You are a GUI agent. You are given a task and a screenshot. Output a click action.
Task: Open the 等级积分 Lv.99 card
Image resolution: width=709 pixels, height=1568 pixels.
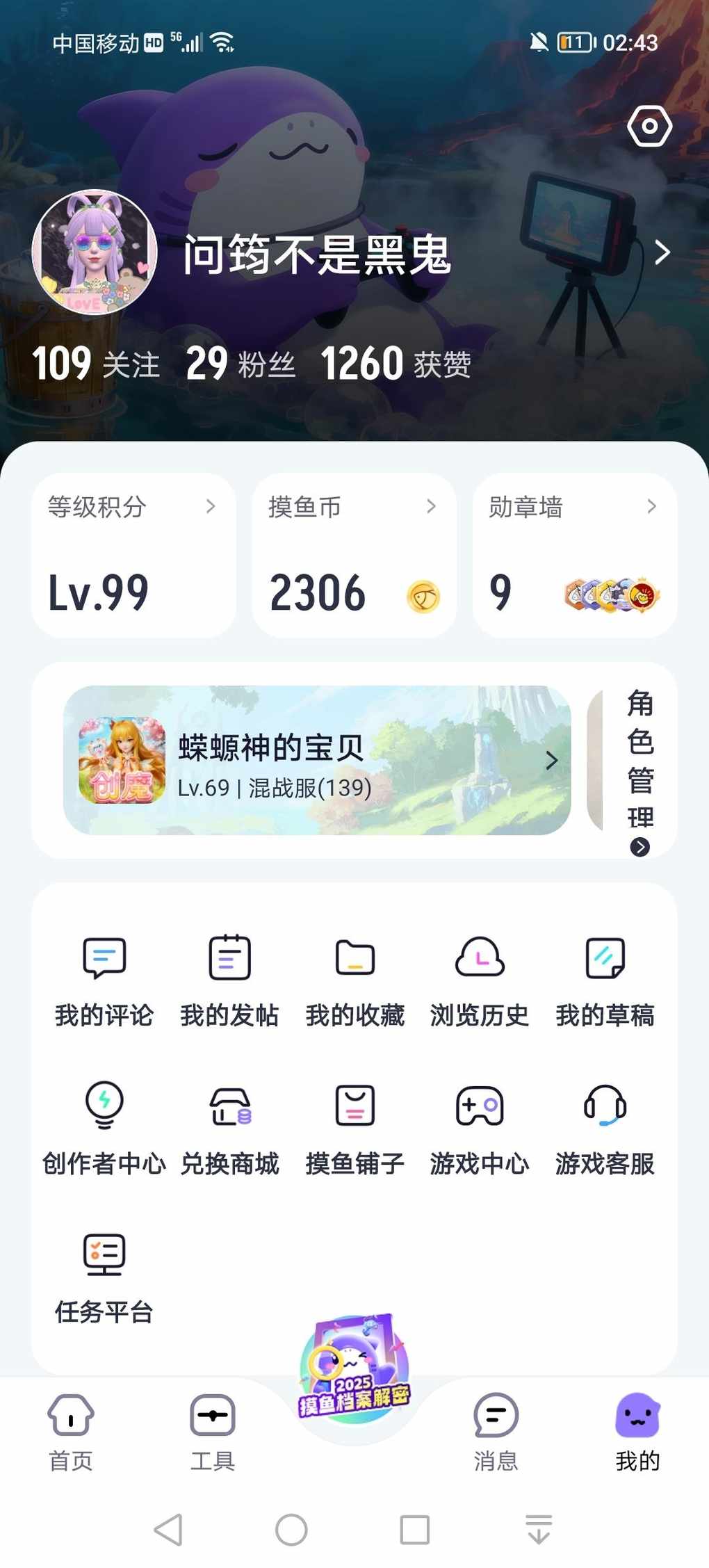pyautogui.click(x=133, y=555)
